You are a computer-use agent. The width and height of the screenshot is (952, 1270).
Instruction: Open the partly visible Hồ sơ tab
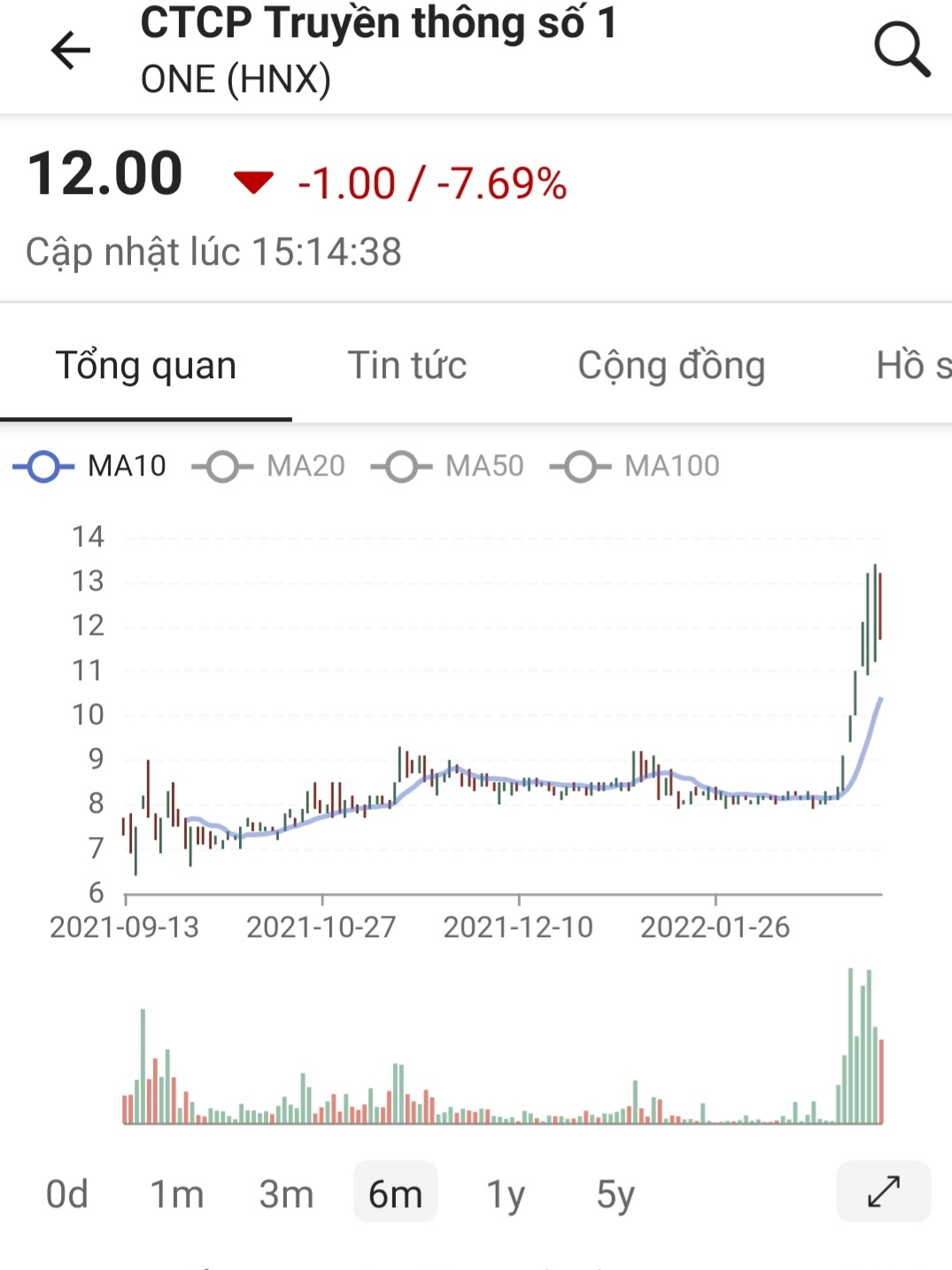coord(912,366)
